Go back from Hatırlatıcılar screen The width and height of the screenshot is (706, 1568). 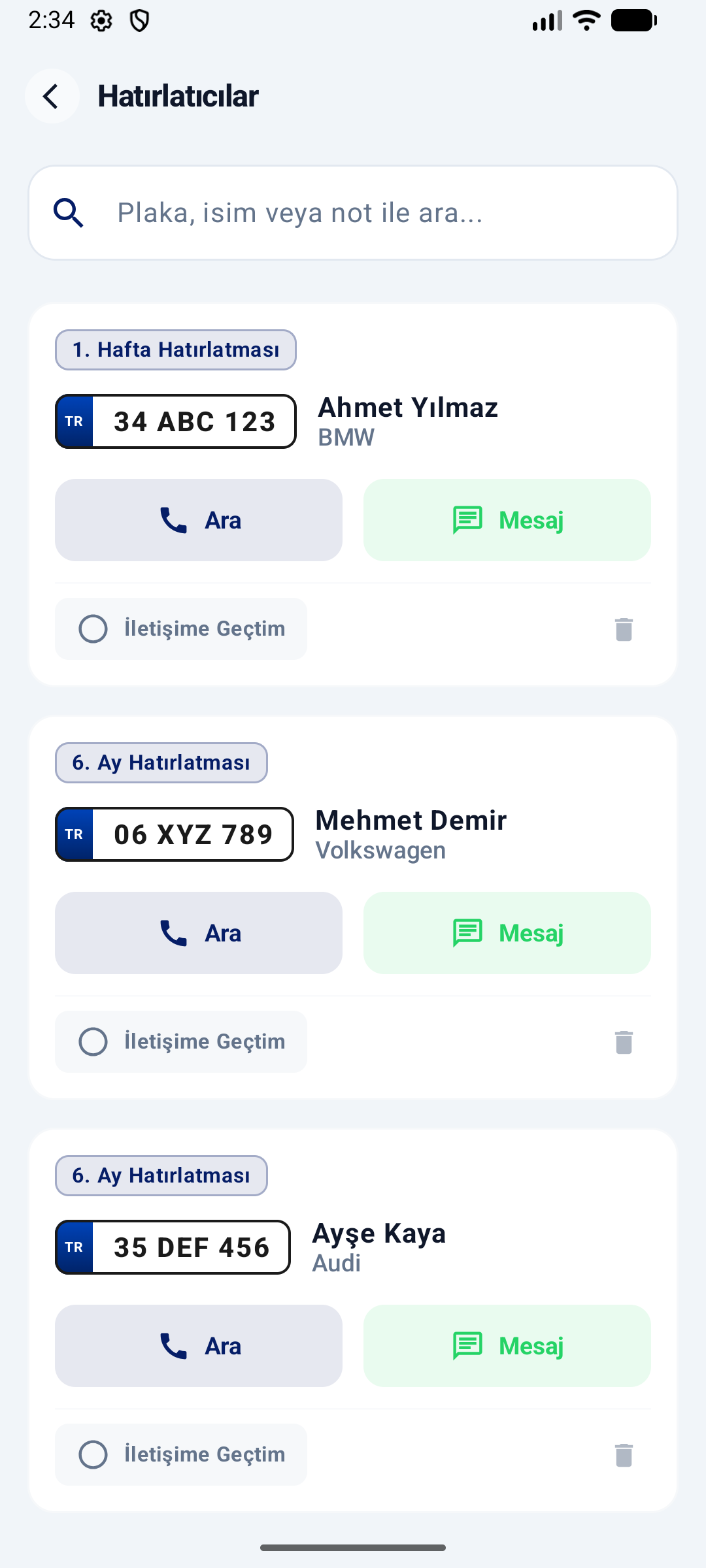[52, 96]
